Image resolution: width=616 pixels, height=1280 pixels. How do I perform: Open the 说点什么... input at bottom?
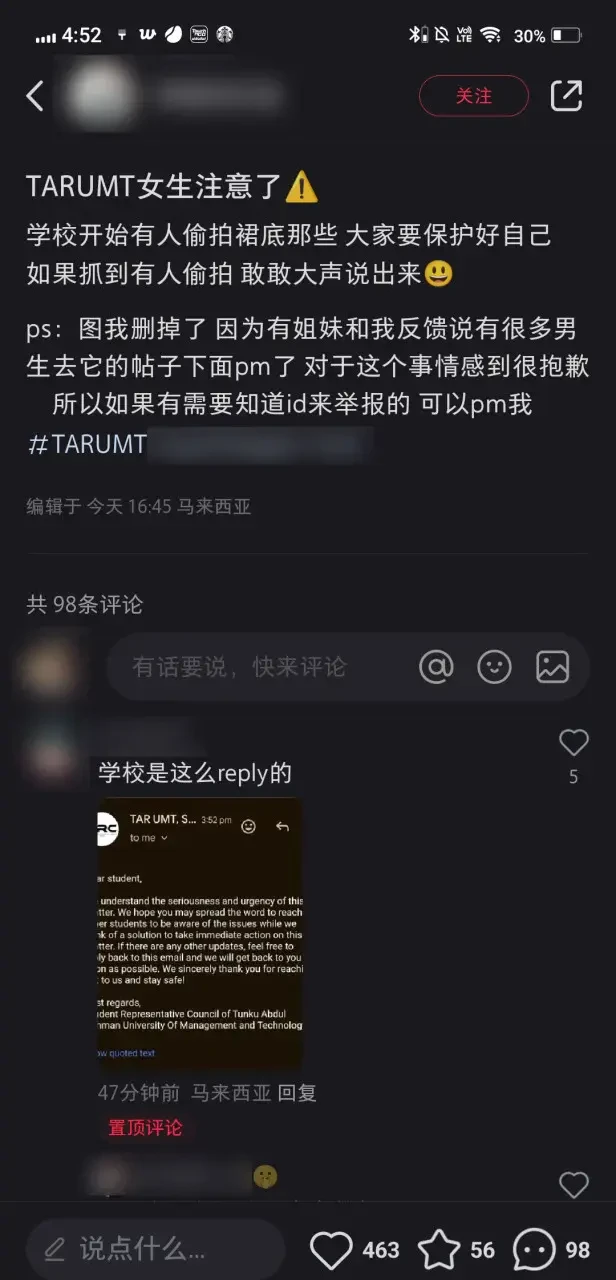tap(155, 1249)
